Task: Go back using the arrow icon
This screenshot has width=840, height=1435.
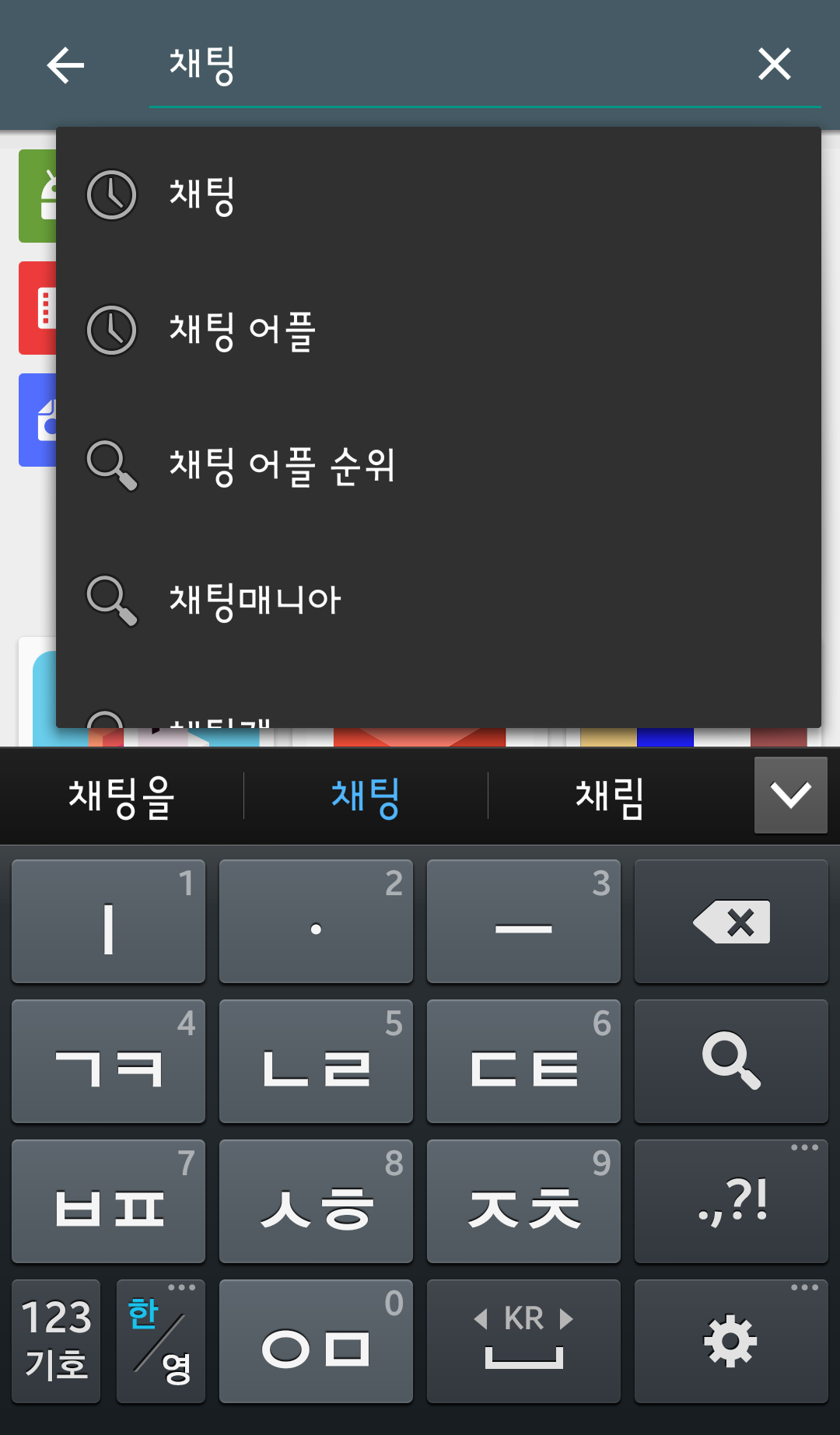Action: [65, 65]
